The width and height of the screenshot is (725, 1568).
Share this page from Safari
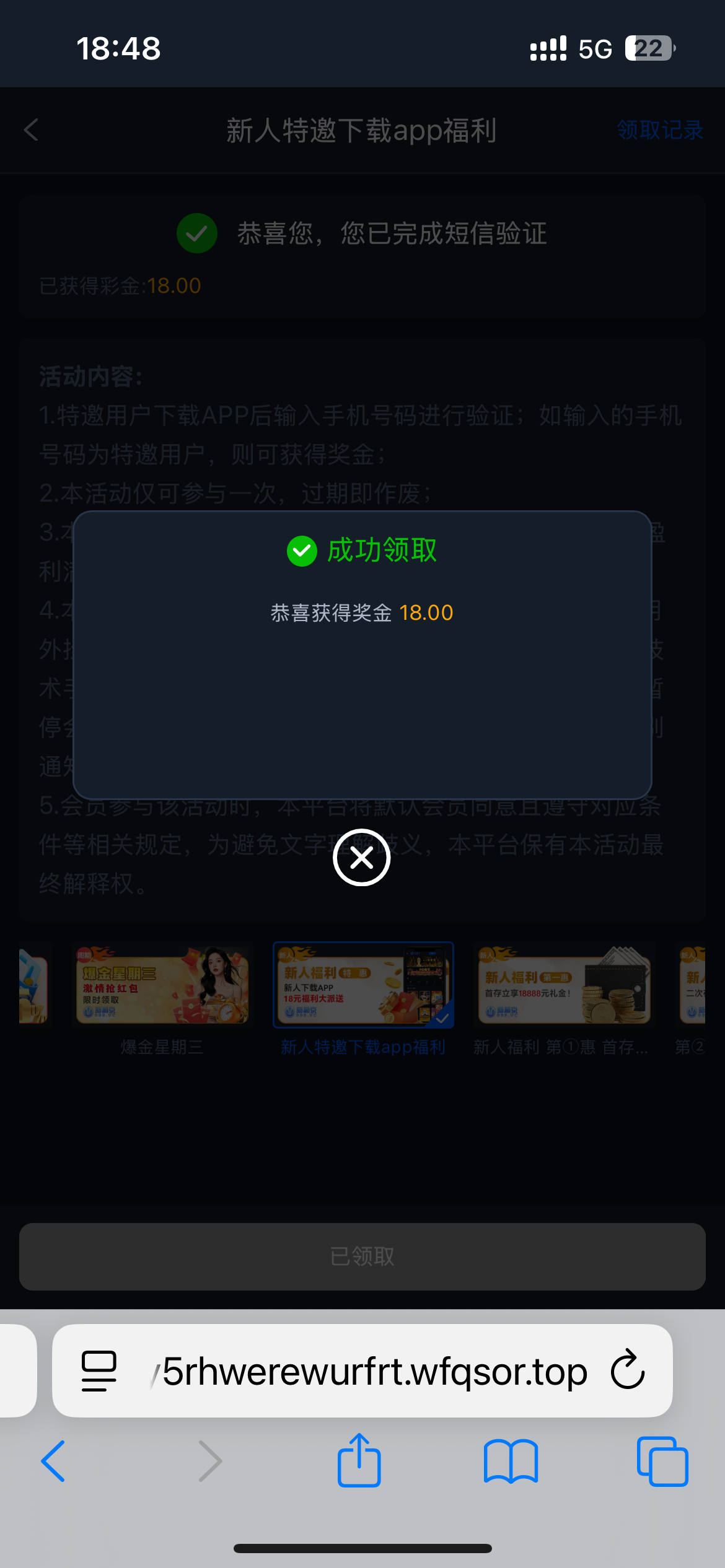(x=359, y=1461)
